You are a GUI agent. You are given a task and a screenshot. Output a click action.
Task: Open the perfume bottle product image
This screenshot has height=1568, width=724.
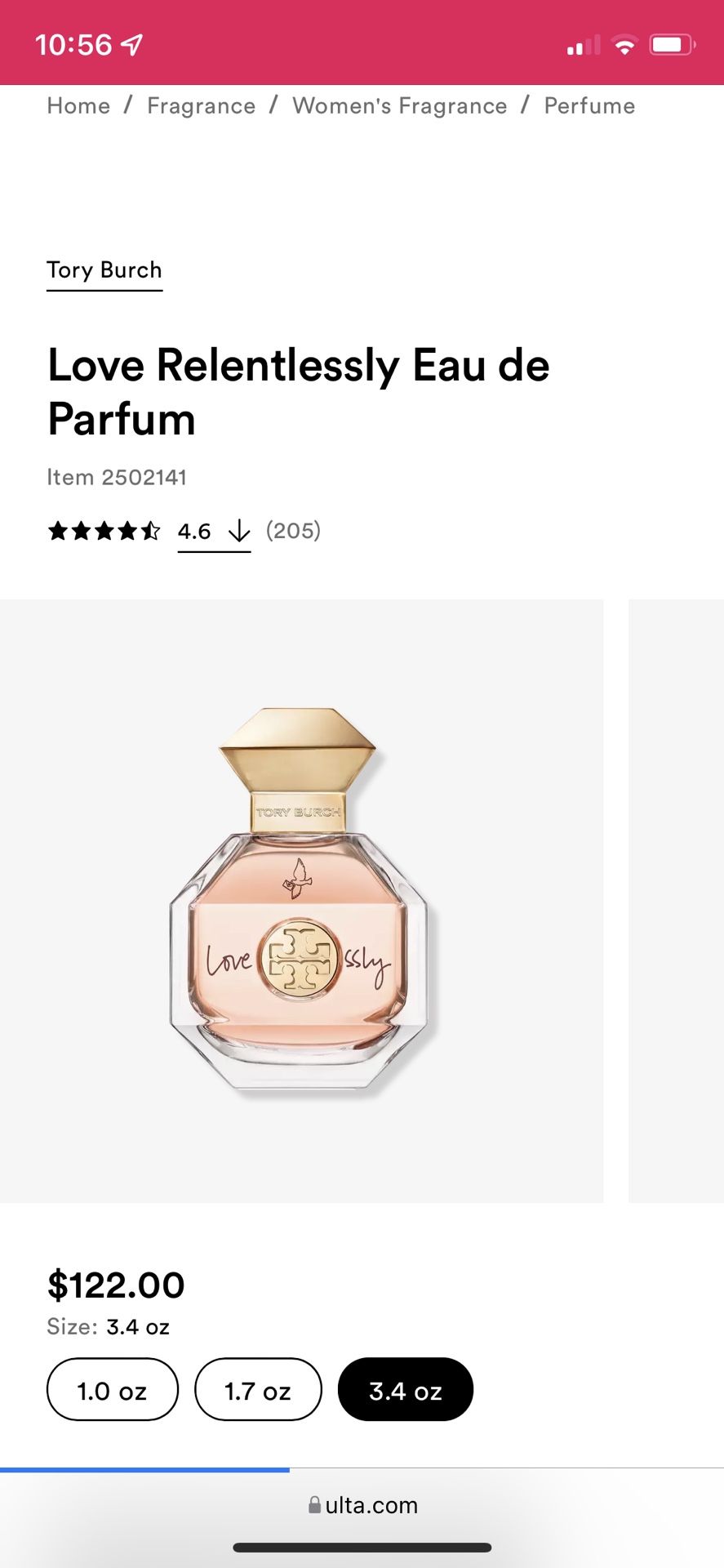(301, 901)
